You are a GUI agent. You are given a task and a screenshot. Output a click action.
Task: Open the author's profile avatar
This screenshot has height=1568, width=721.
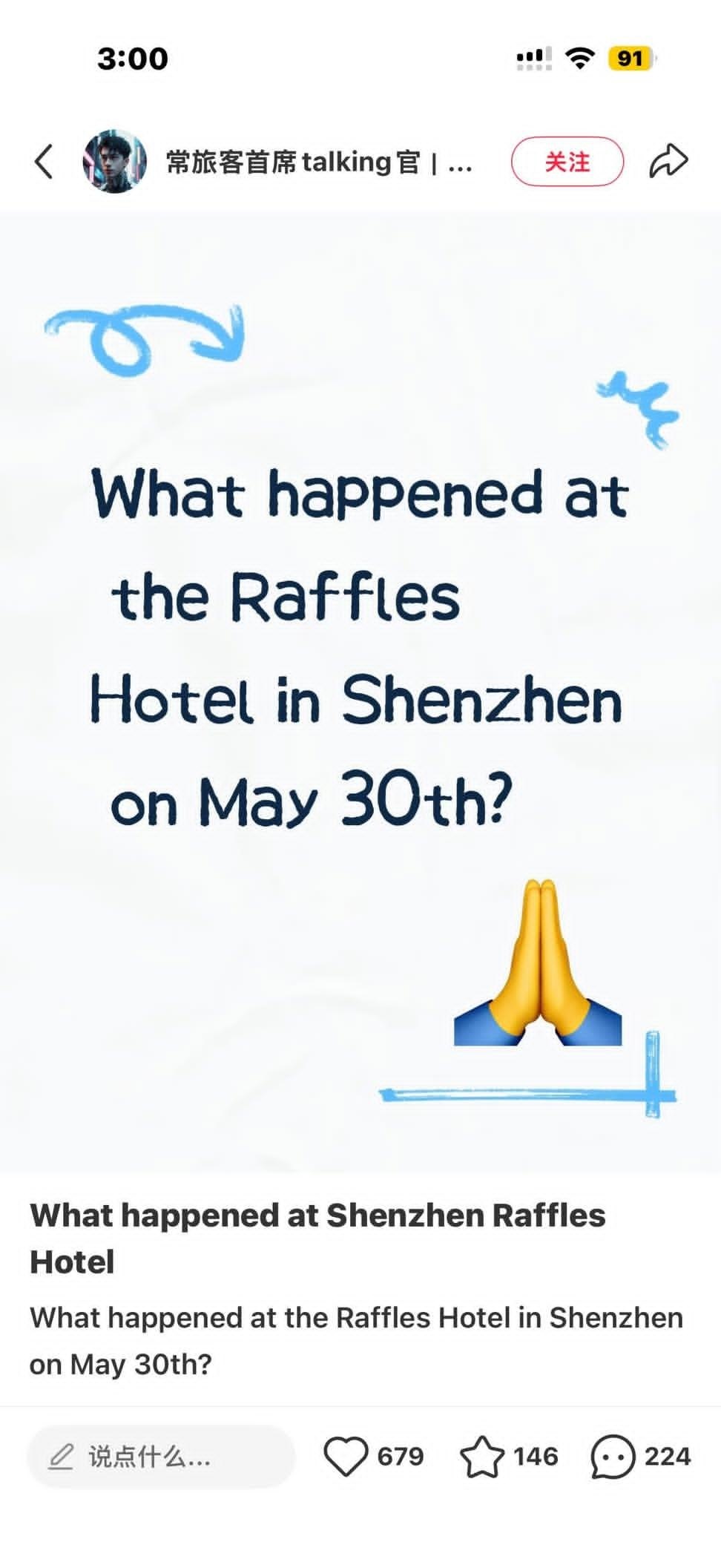tap(113, 161)
